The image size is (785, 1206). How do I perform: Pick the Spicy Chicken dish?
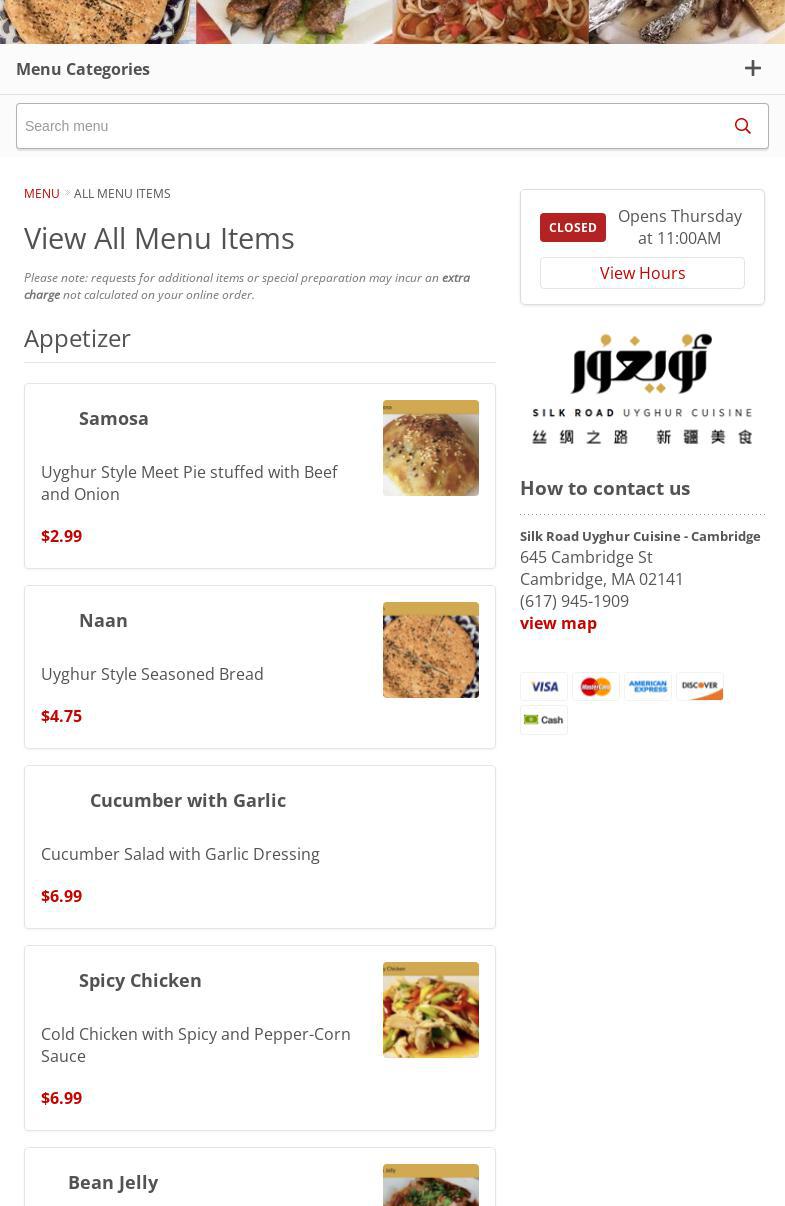pos(259,1037)
